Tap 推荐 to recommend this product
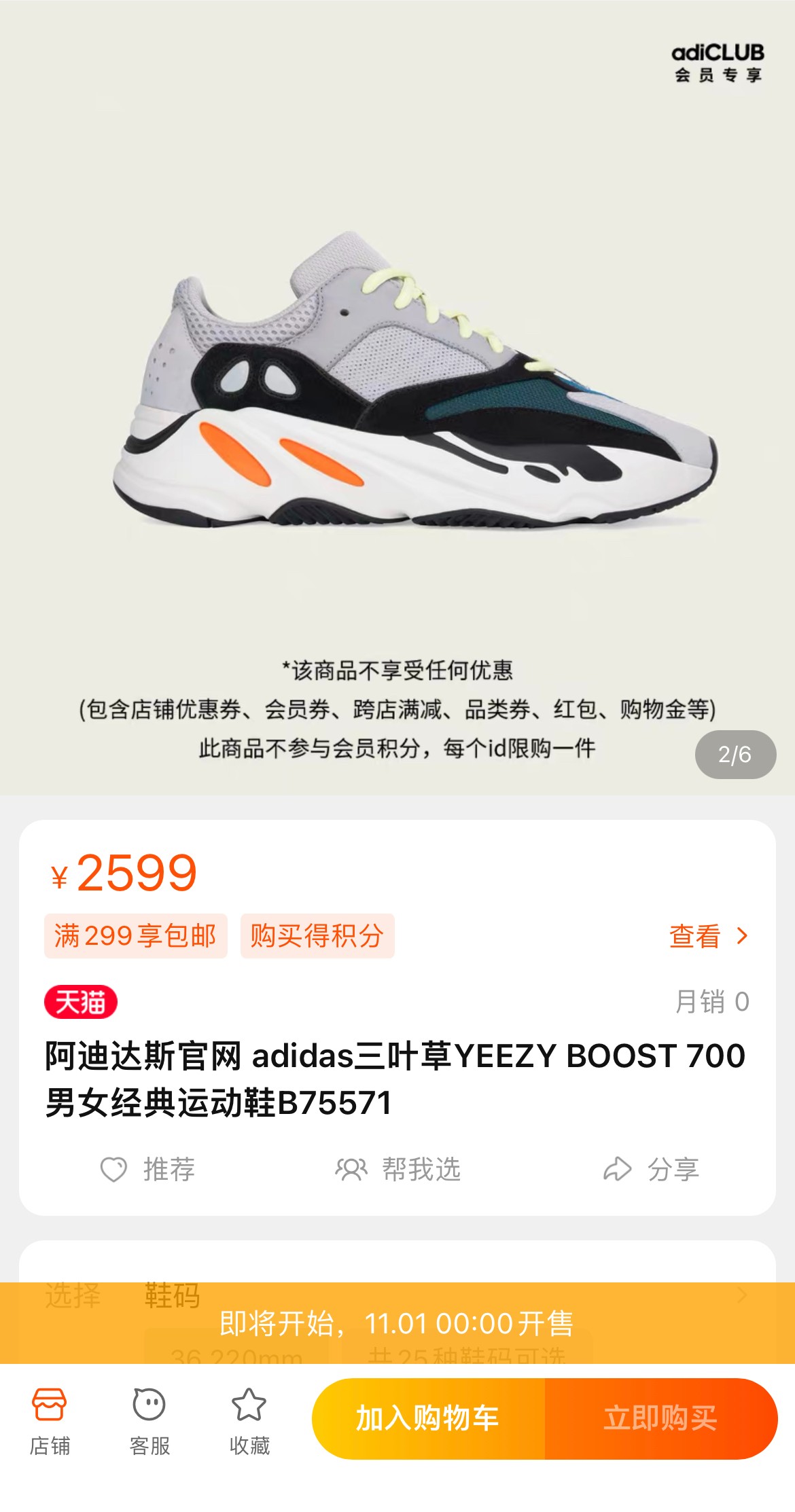This screenshot has width=795, height=1512. pos(148,1169)
